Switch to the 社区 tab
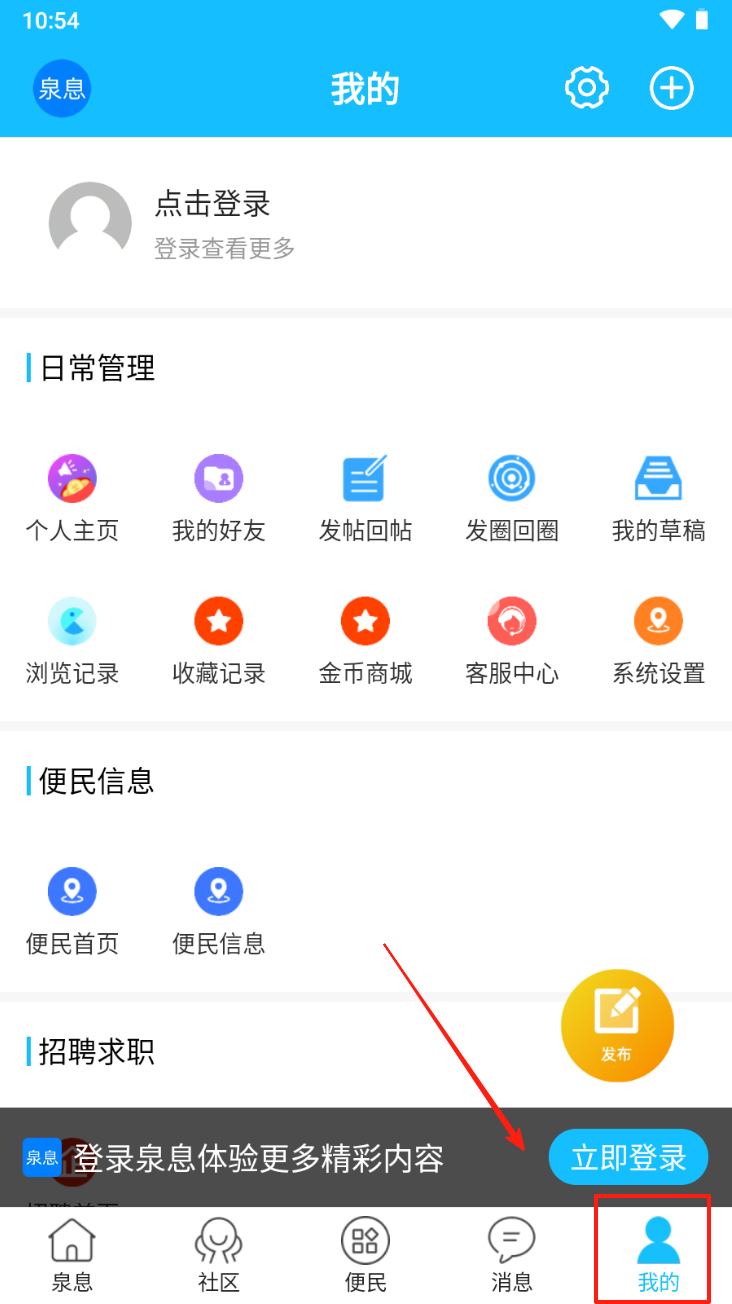 [218, 1256]
